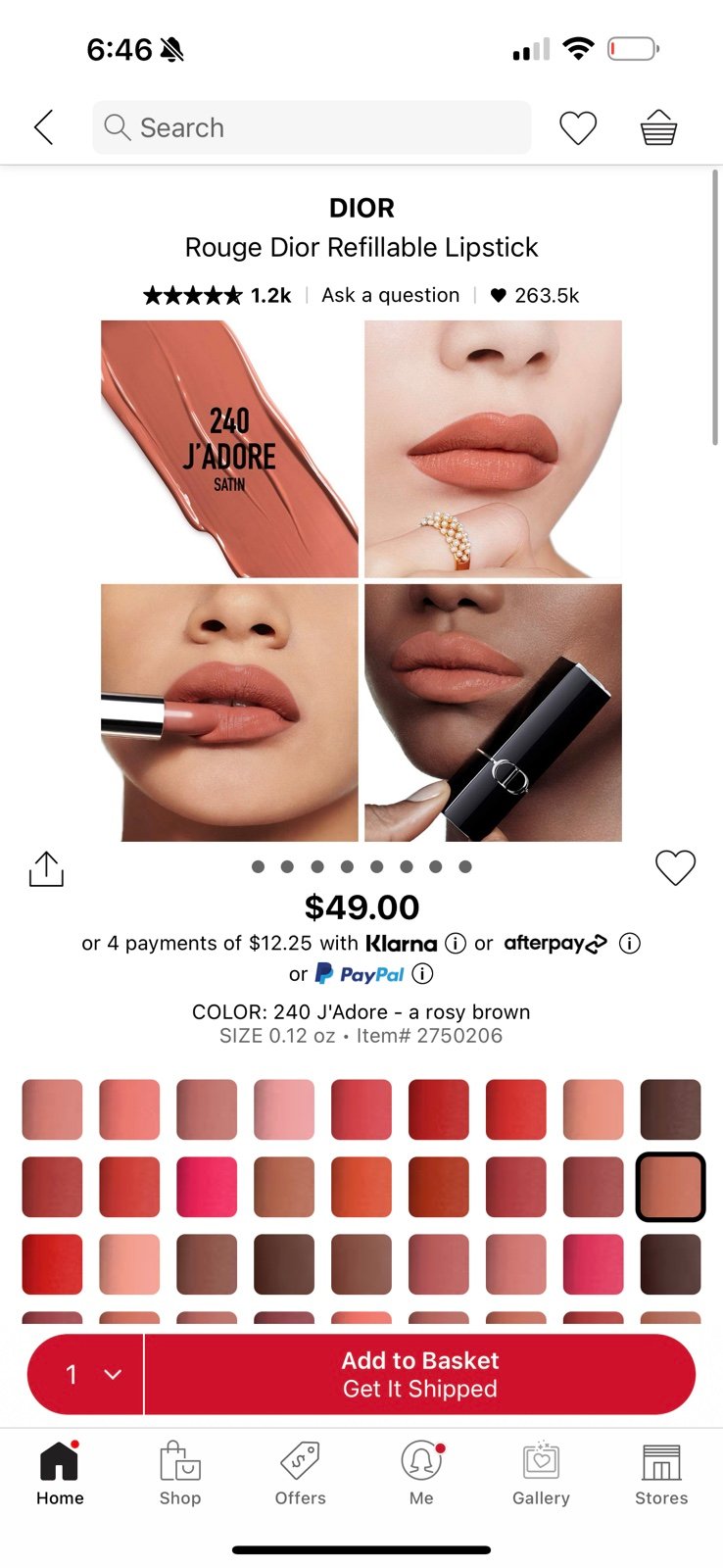Open the Me tab

coord(421,1473)
